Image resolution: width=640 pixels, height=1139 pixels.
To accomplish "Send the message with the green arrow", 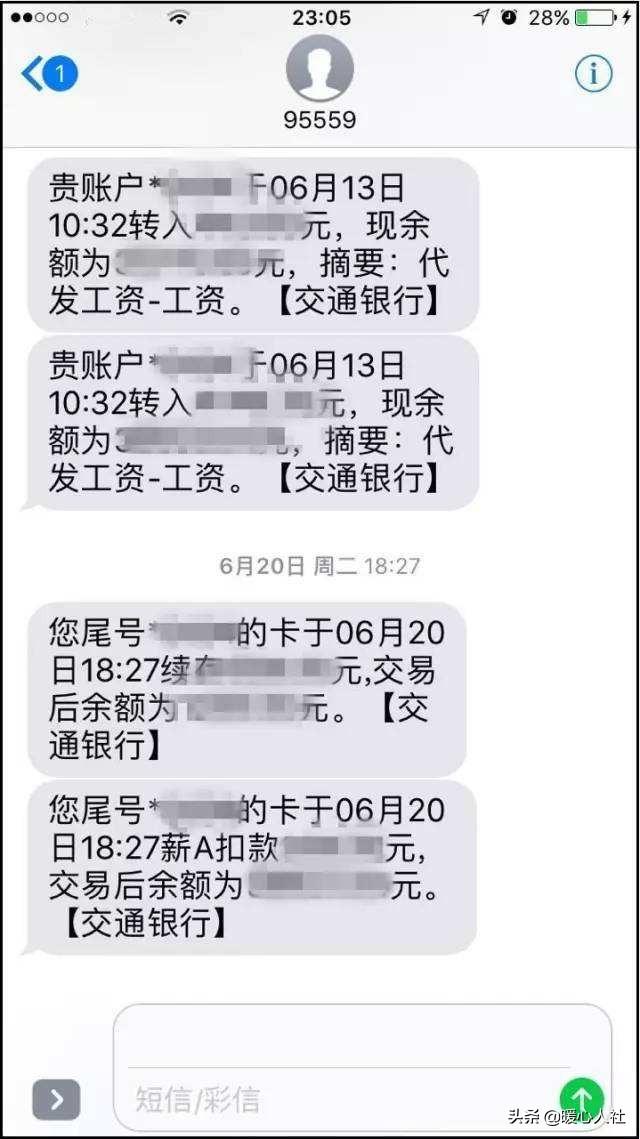I will (x=581, y=1098).
